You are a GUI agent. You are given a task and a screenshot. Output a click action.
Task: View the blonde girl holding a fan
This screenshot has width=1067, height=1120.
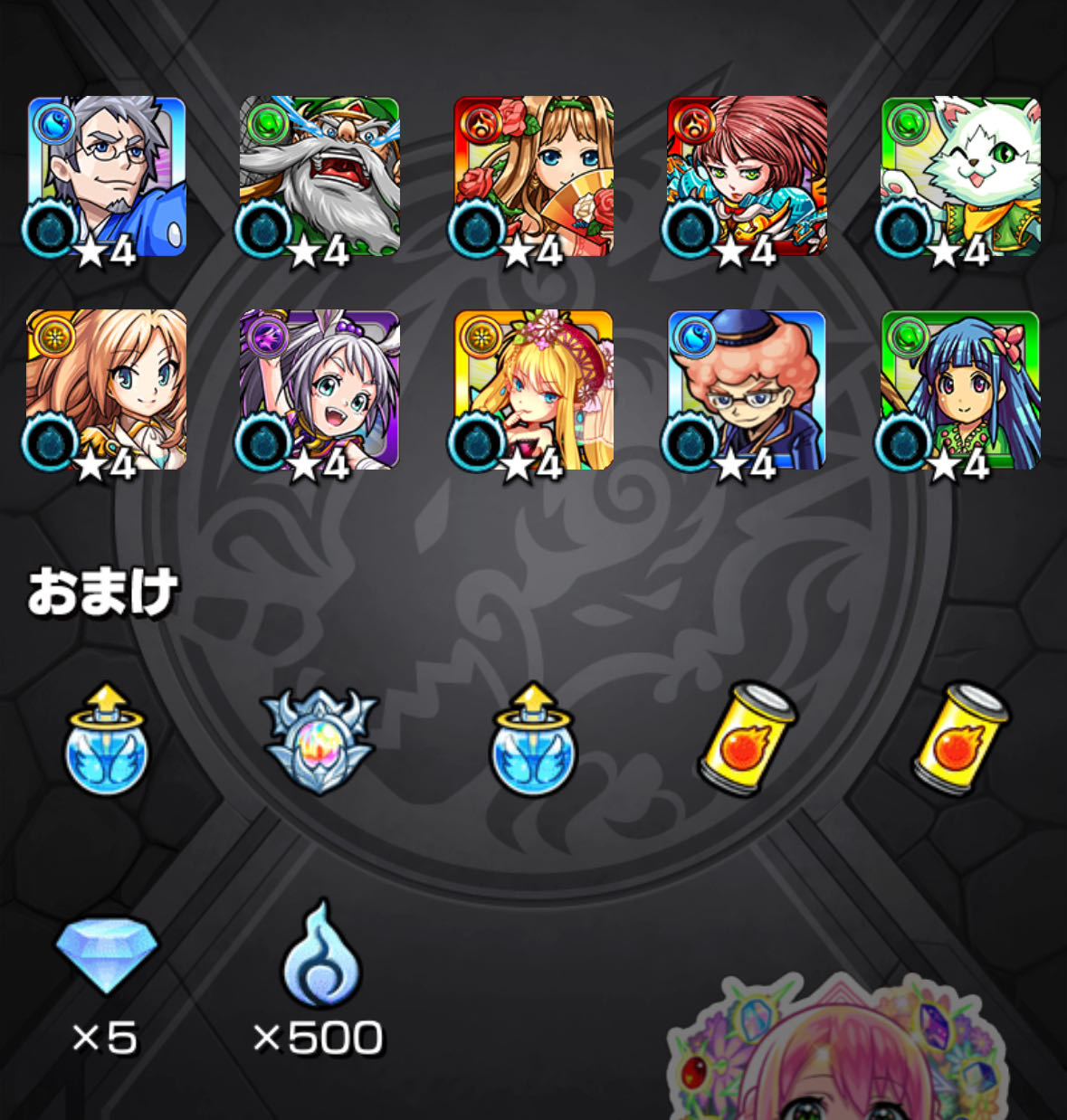533,176
